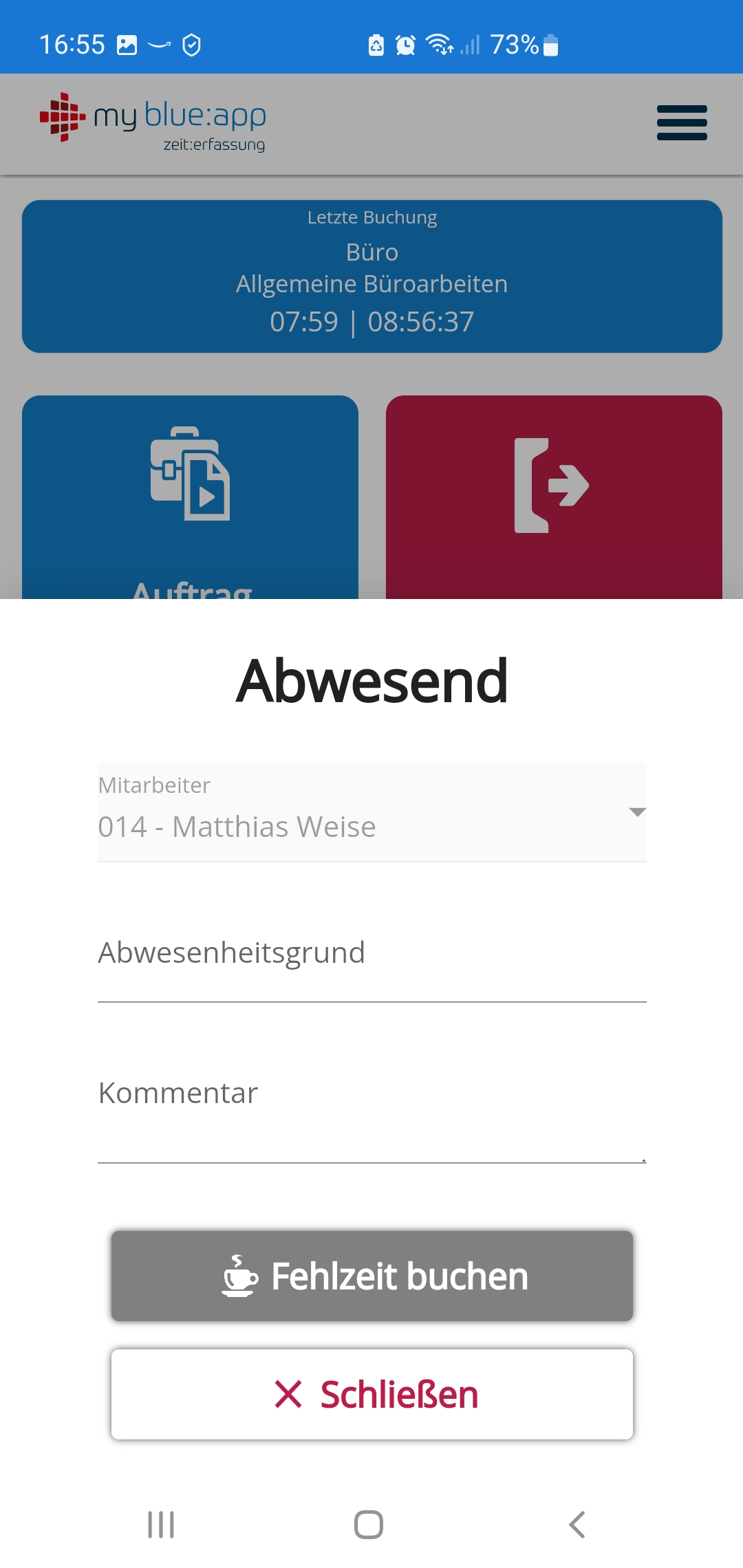Close the dialog with Schließen
Image resolution: width=743 pixels, height=1568 pixels.
(371, 1394)
